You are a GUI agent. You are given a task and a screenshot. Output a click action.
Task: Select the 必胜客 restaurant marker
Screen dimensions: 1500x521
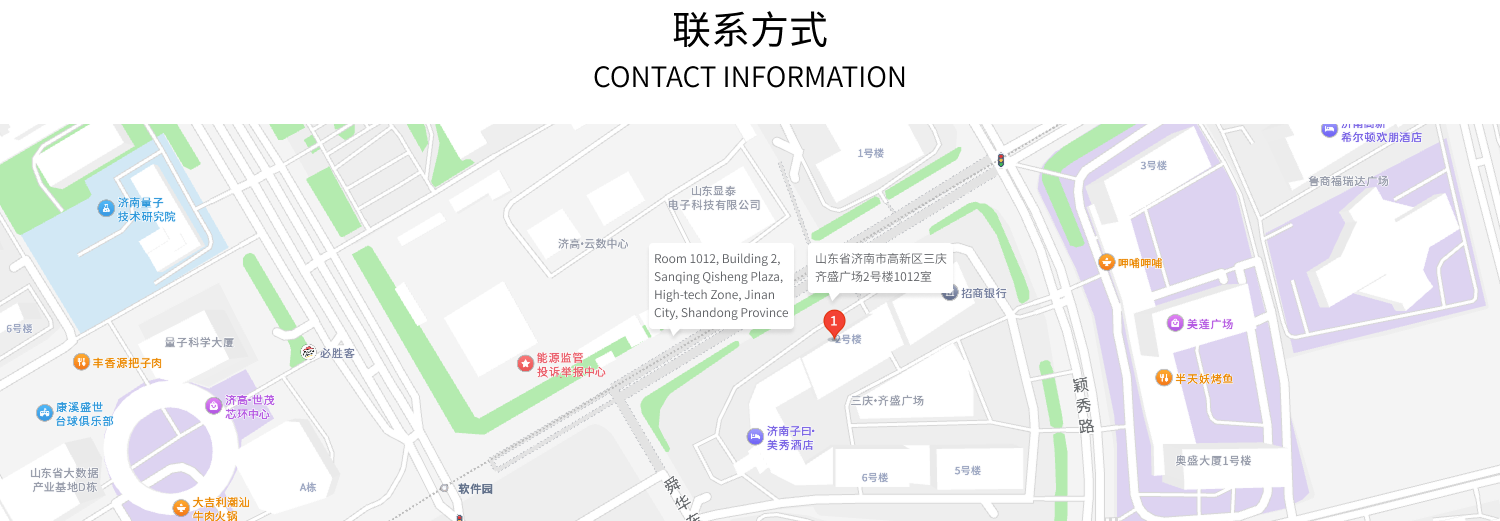pos(309,352)
